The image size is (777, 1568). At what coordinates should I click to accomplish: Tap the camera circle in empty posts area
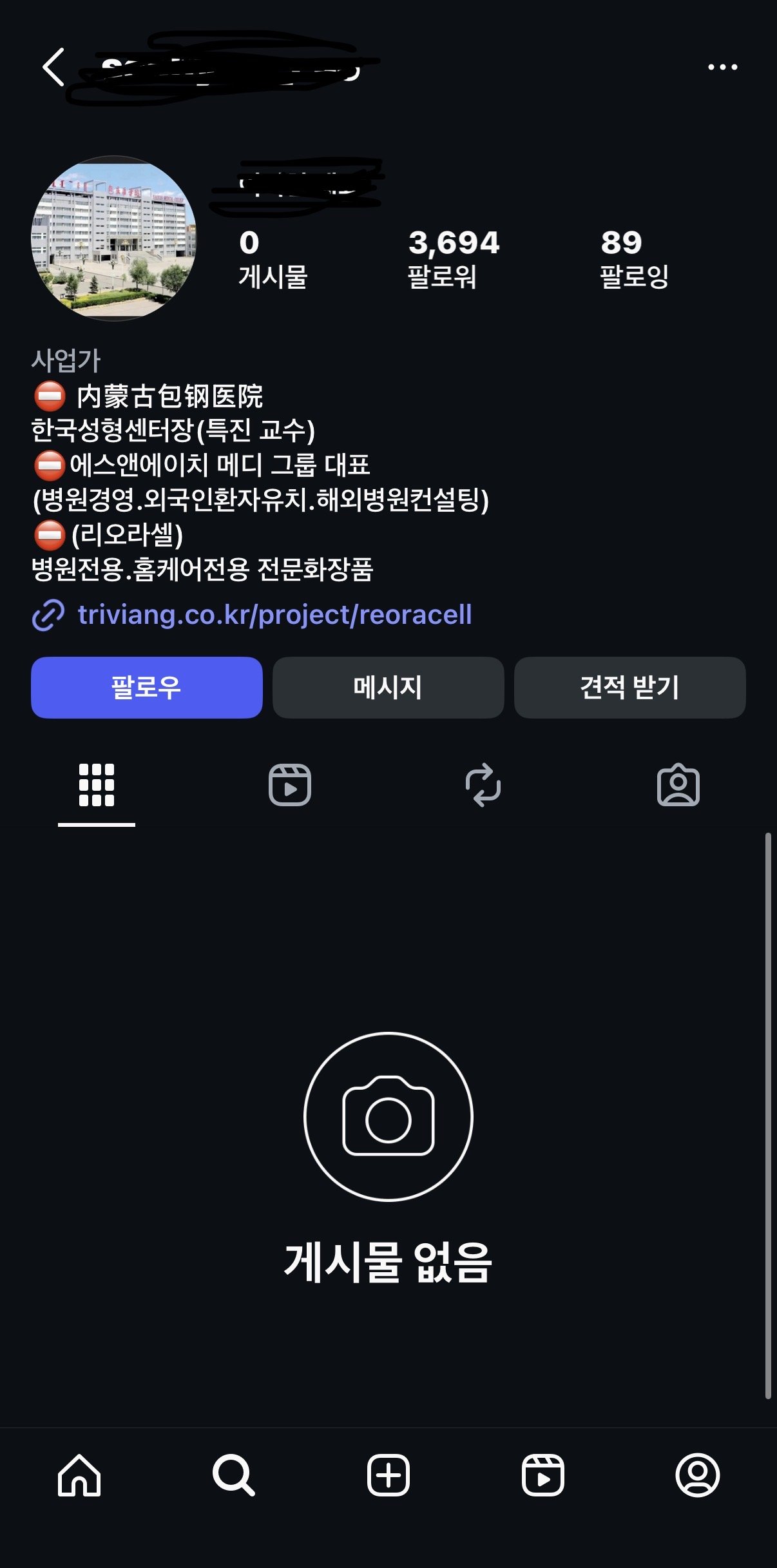(388, 1118)
